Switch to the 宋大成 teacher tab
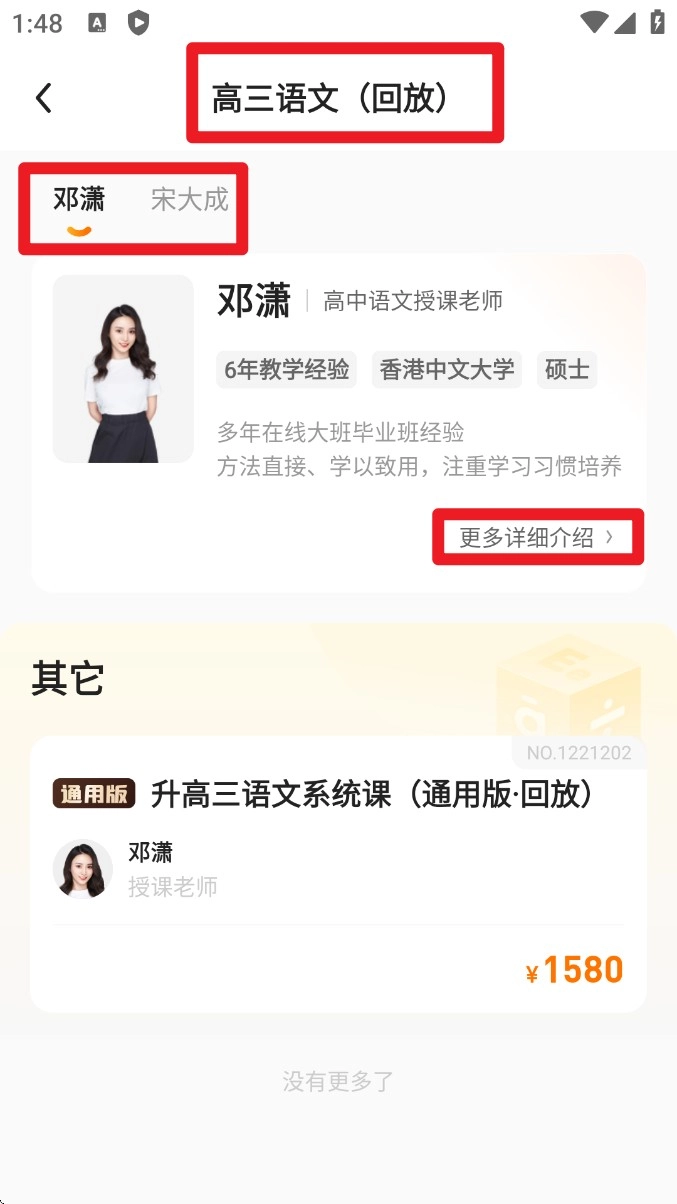The image size is (677, 1204). pos(189,200)
